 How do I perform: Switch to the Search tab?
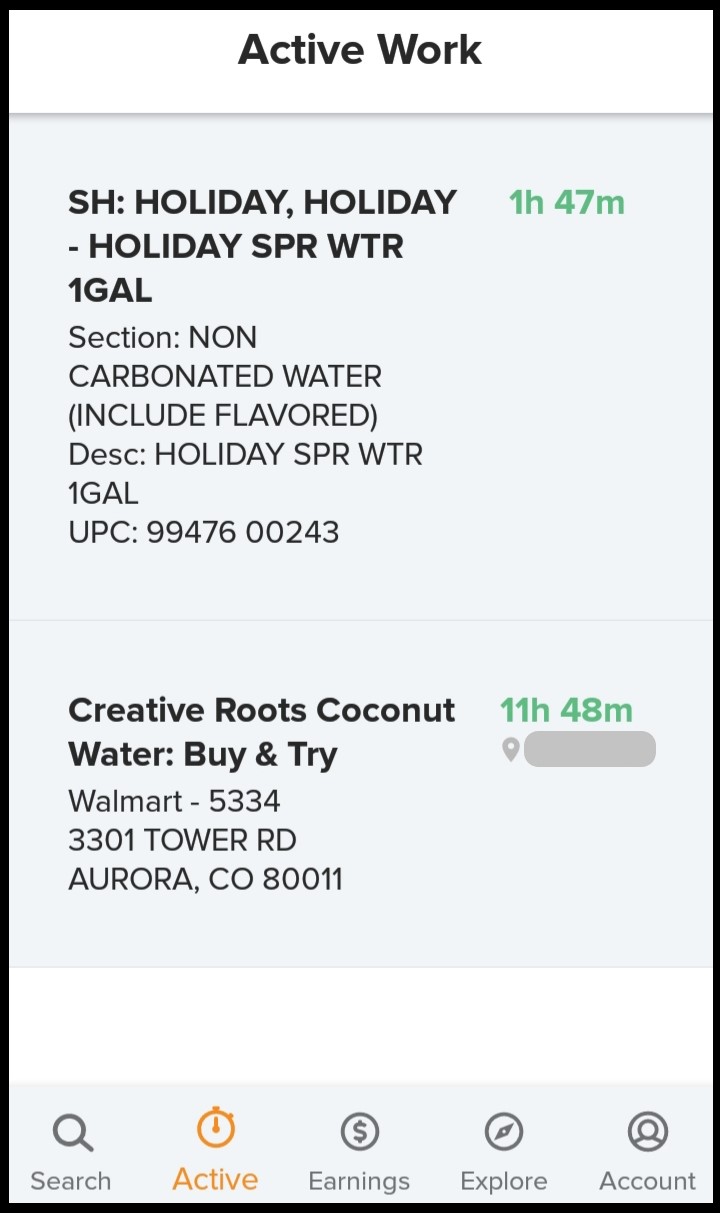[71, 1152]
